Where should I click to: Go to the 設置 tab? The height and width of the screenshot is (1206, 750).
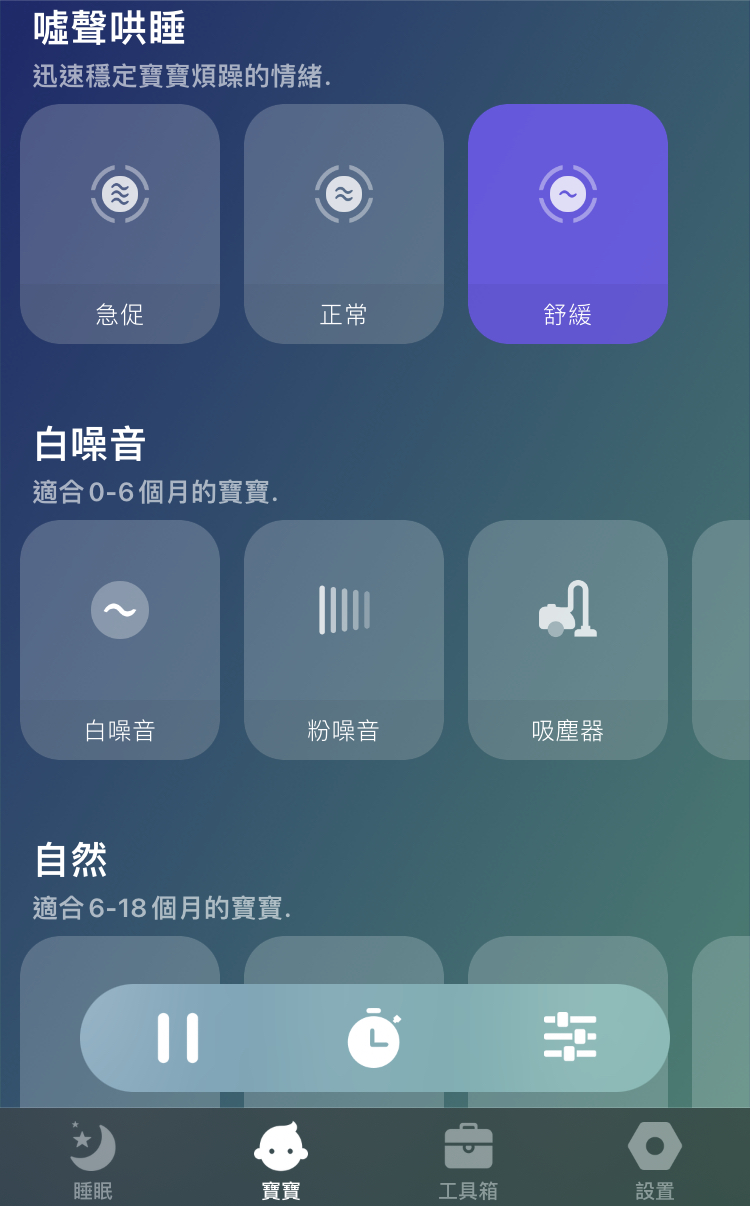[655, 1160]
